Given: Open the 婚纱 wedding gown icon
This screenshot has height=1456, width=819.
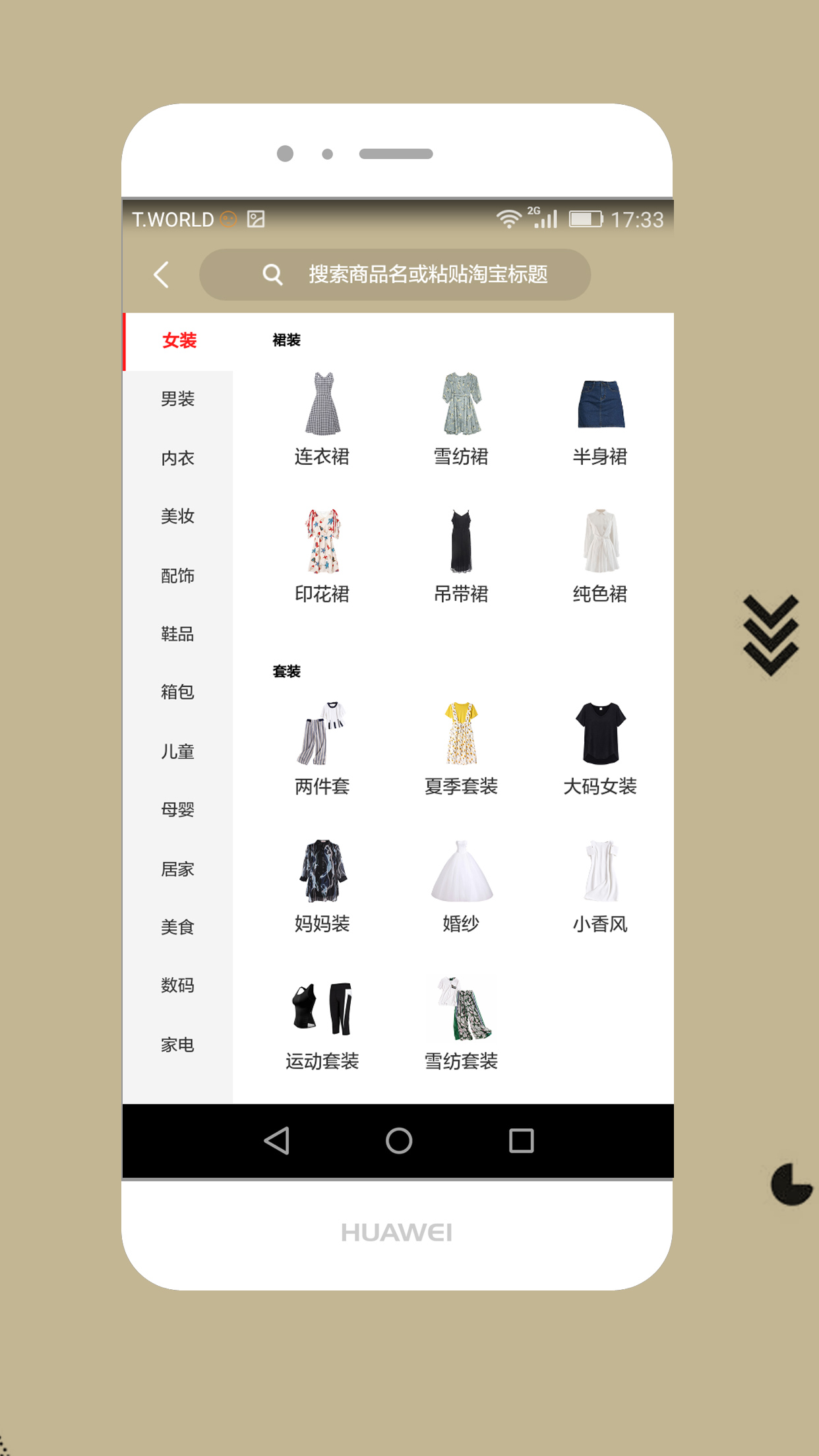Looking at the screenshot, I should (461, 874).
